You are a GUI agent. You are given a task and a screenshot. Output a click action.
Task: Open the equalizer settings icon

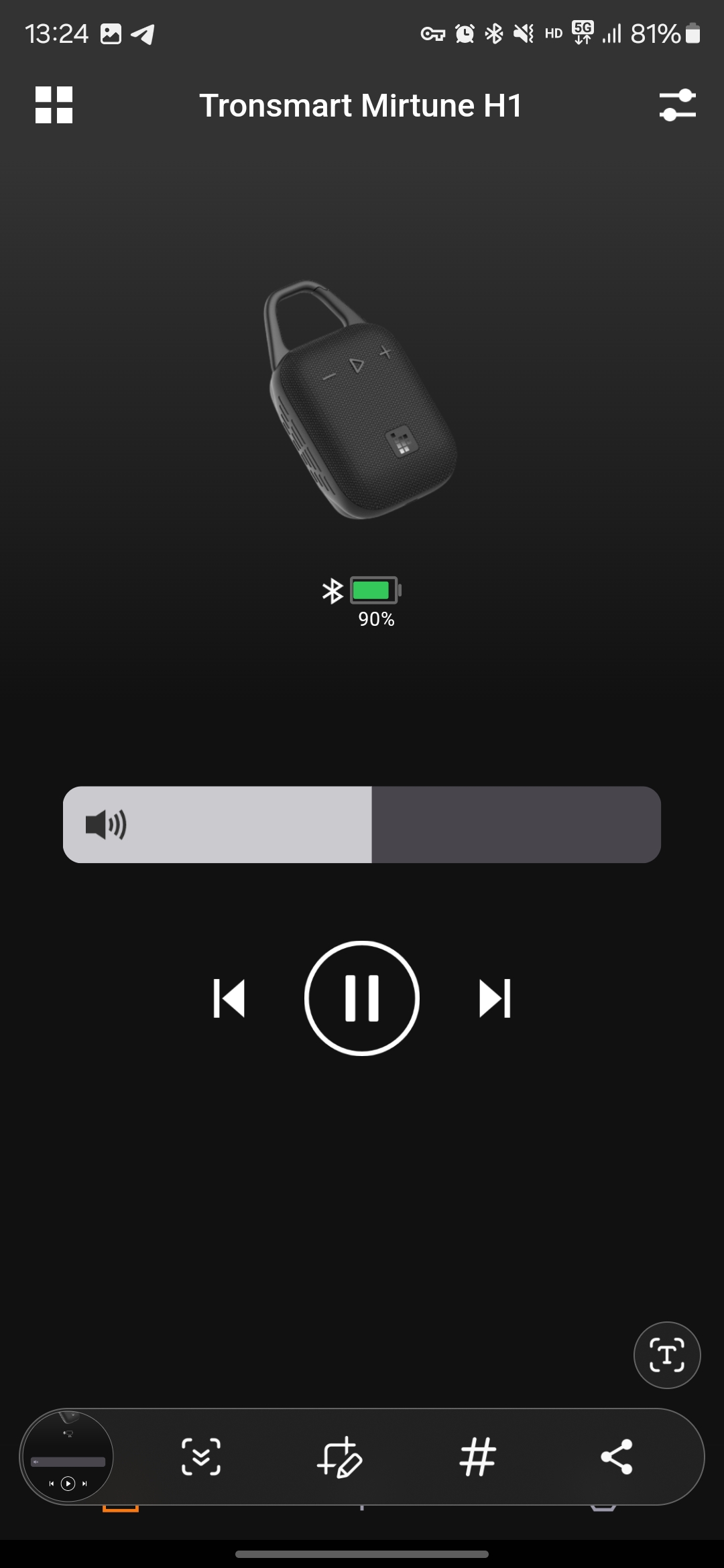[x=677, y=105]
